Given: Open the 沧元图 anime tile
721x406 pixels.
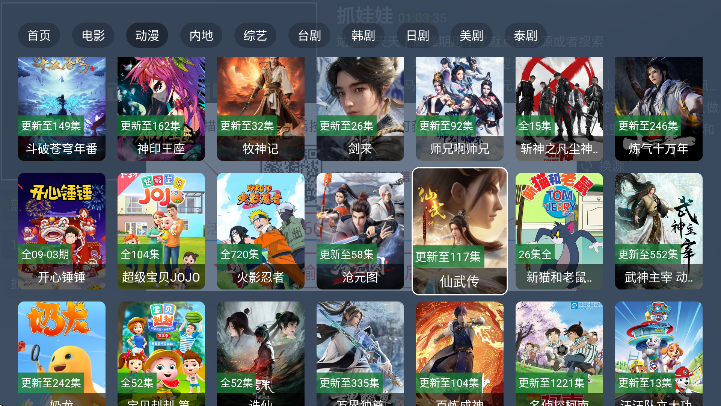Looking at the screenshot, I should tap(360, 230).
